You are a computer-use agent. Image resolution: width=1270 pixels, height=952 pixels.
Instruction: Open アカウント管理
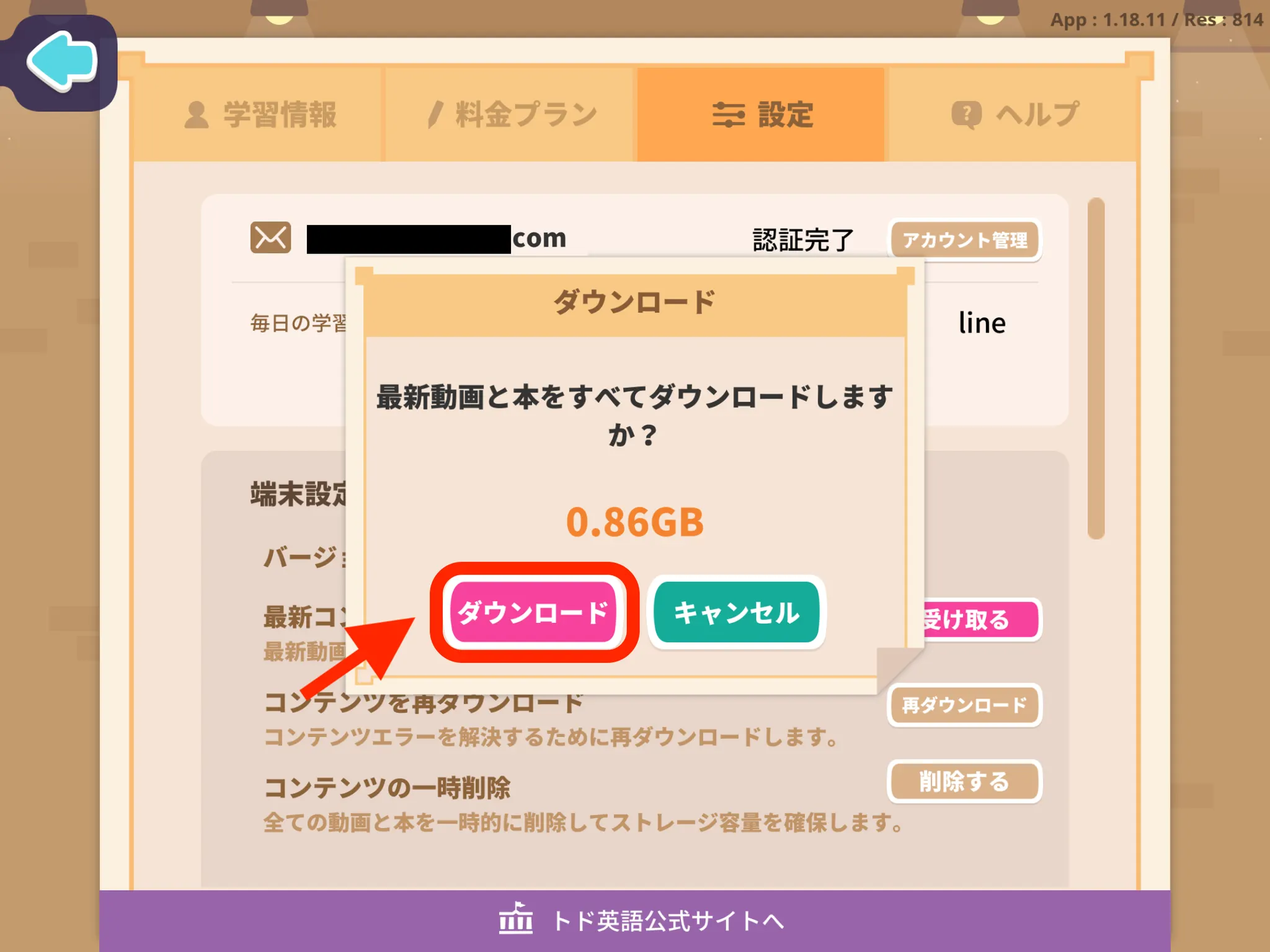(964, 240)
